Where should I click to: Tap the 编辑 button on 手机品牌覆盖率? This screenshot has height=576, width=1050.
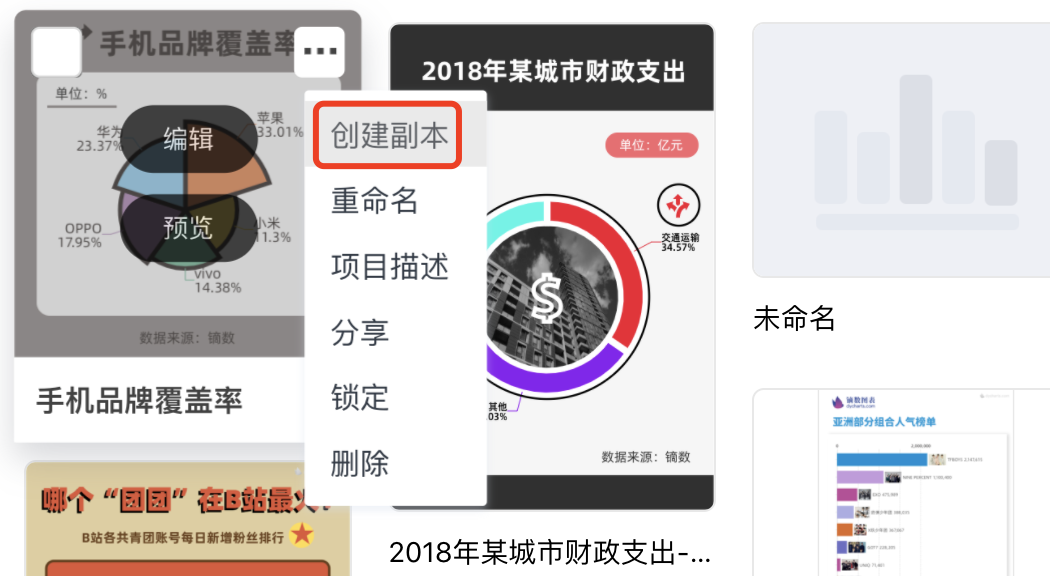click(x=188, y=139)
